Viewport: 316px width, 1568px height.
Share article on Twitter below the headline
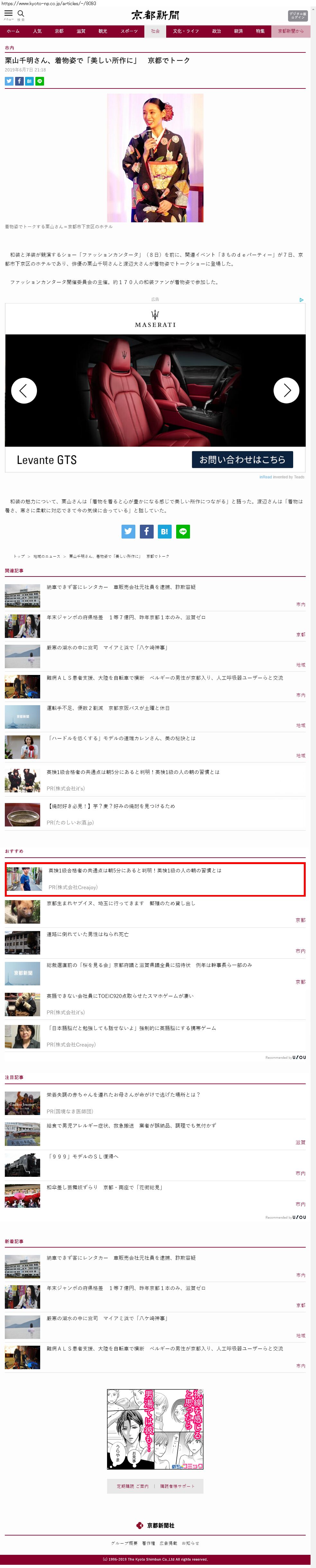(9, 81)
